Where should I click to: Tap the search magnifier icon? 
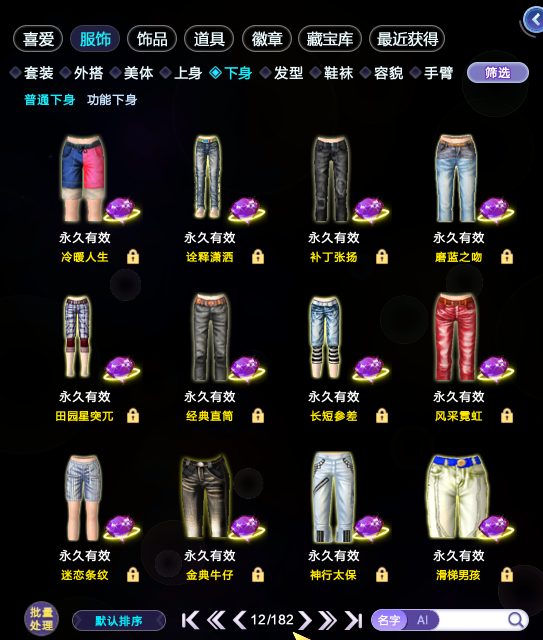516,620
